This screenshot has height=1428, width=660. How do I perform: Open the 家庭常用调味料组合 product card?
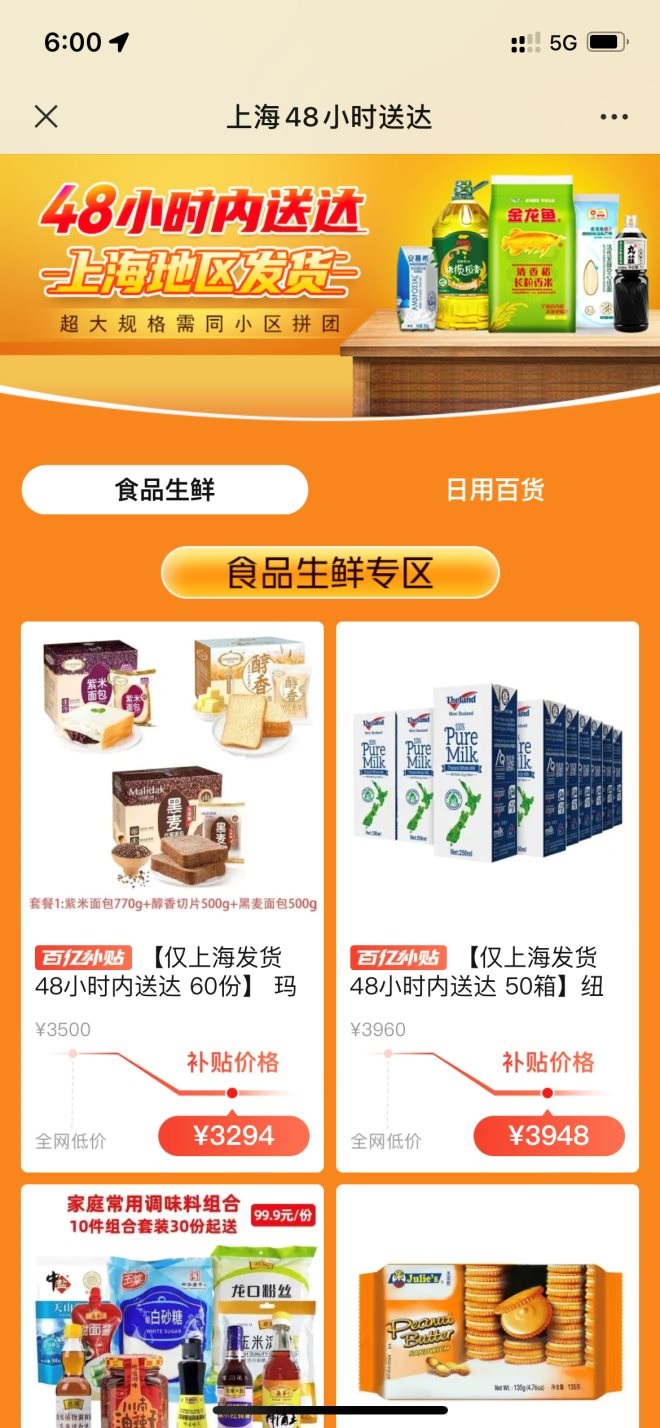point(172,1300)
